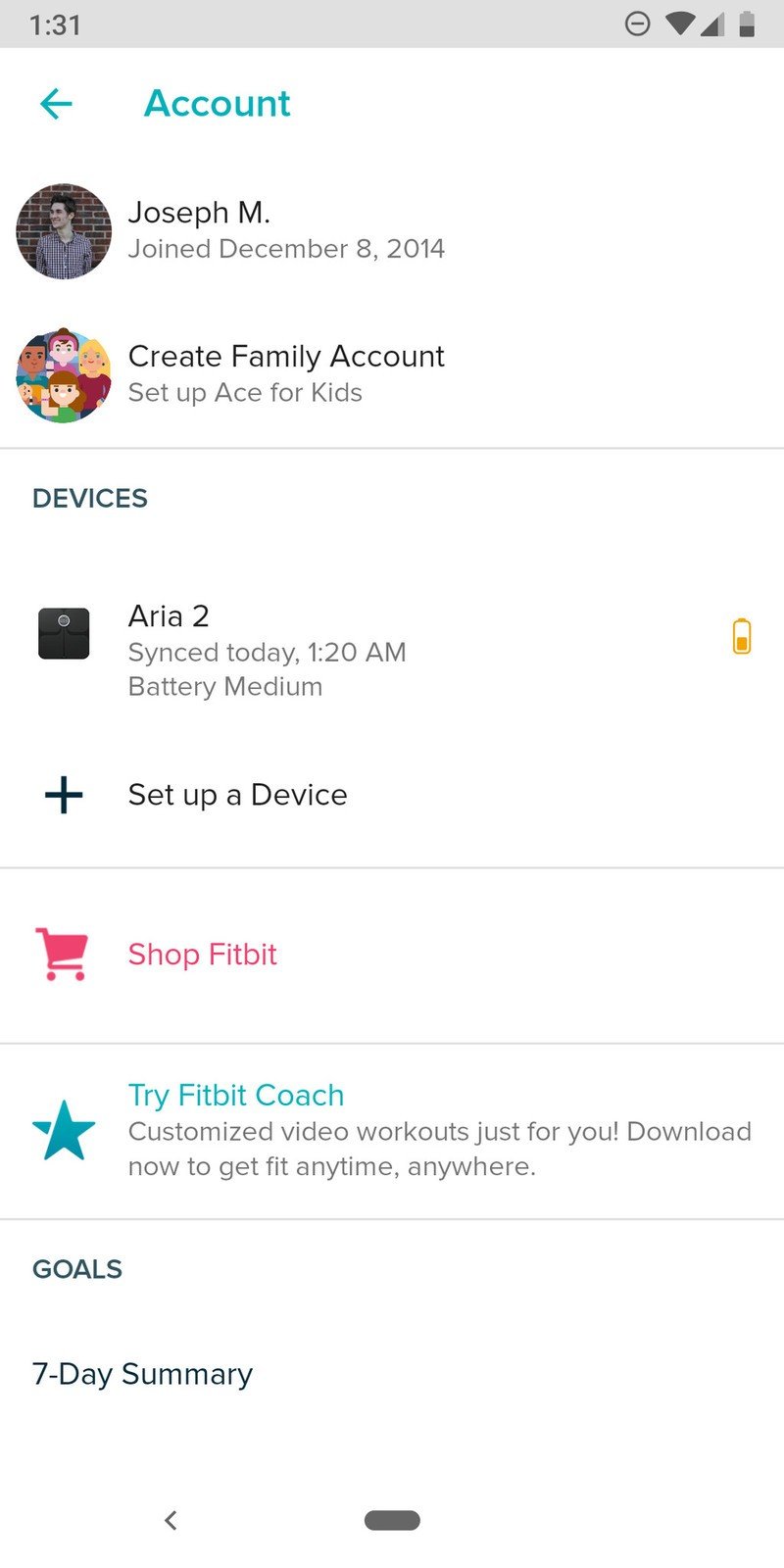Go back using the top arrow
The width and height of the screenshot is (784, 1568).
pos(57,104)
